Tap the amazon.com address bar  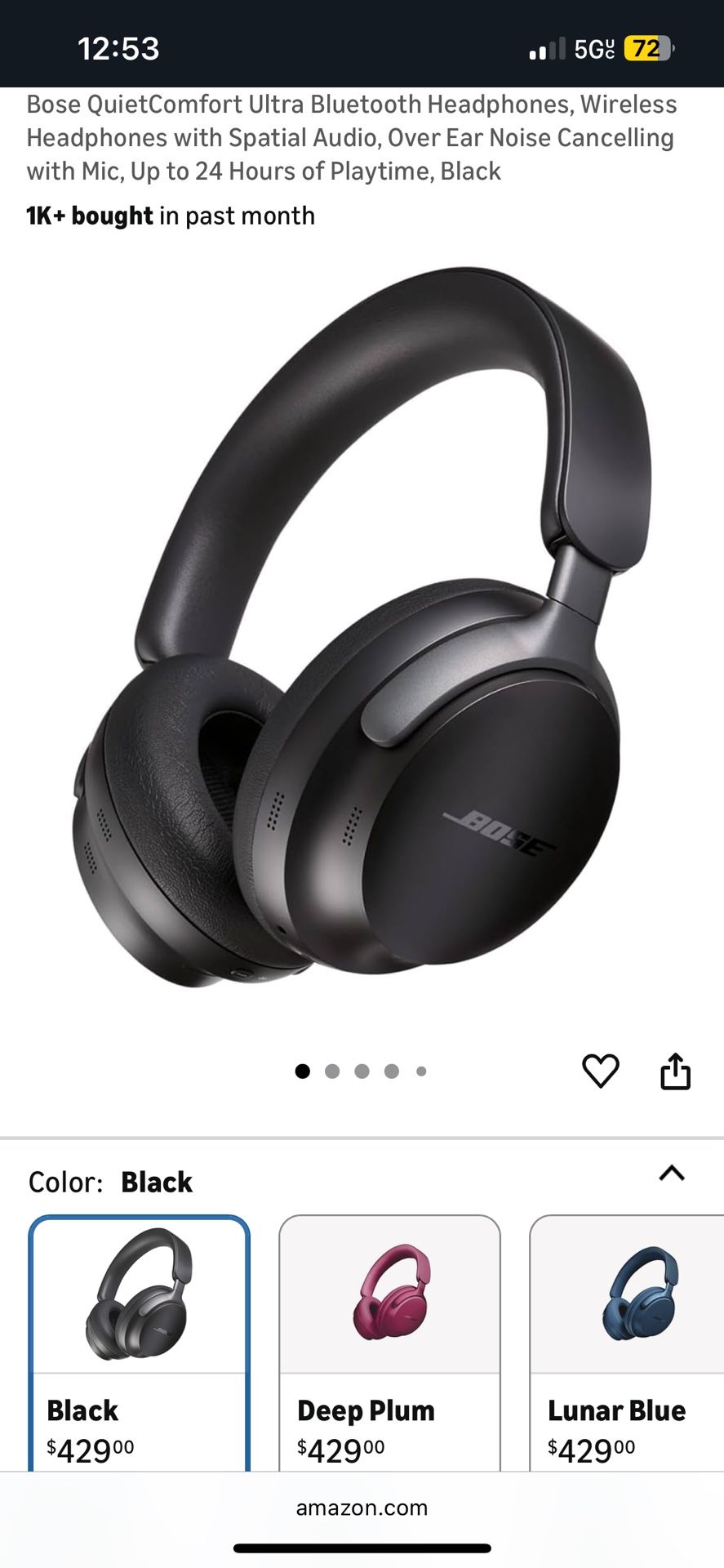(362, 1508)
